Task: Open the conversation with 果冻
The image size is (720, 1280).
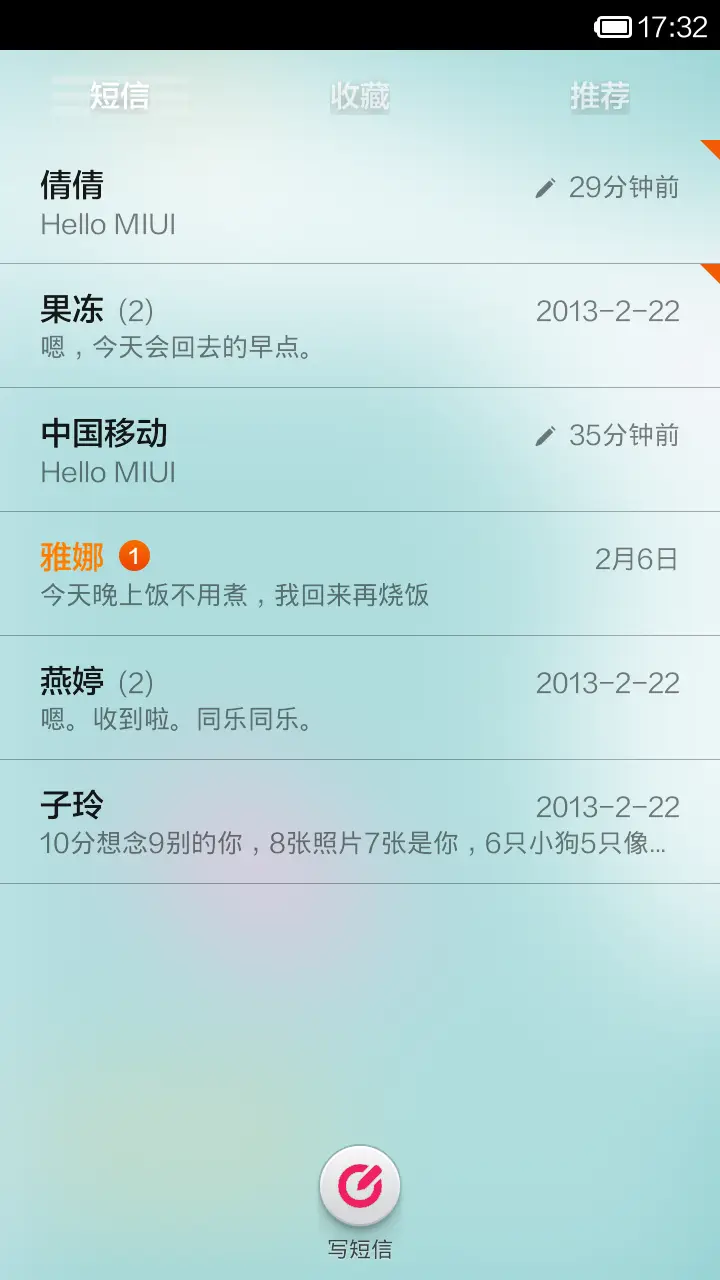Action: [x=360, y=323]
